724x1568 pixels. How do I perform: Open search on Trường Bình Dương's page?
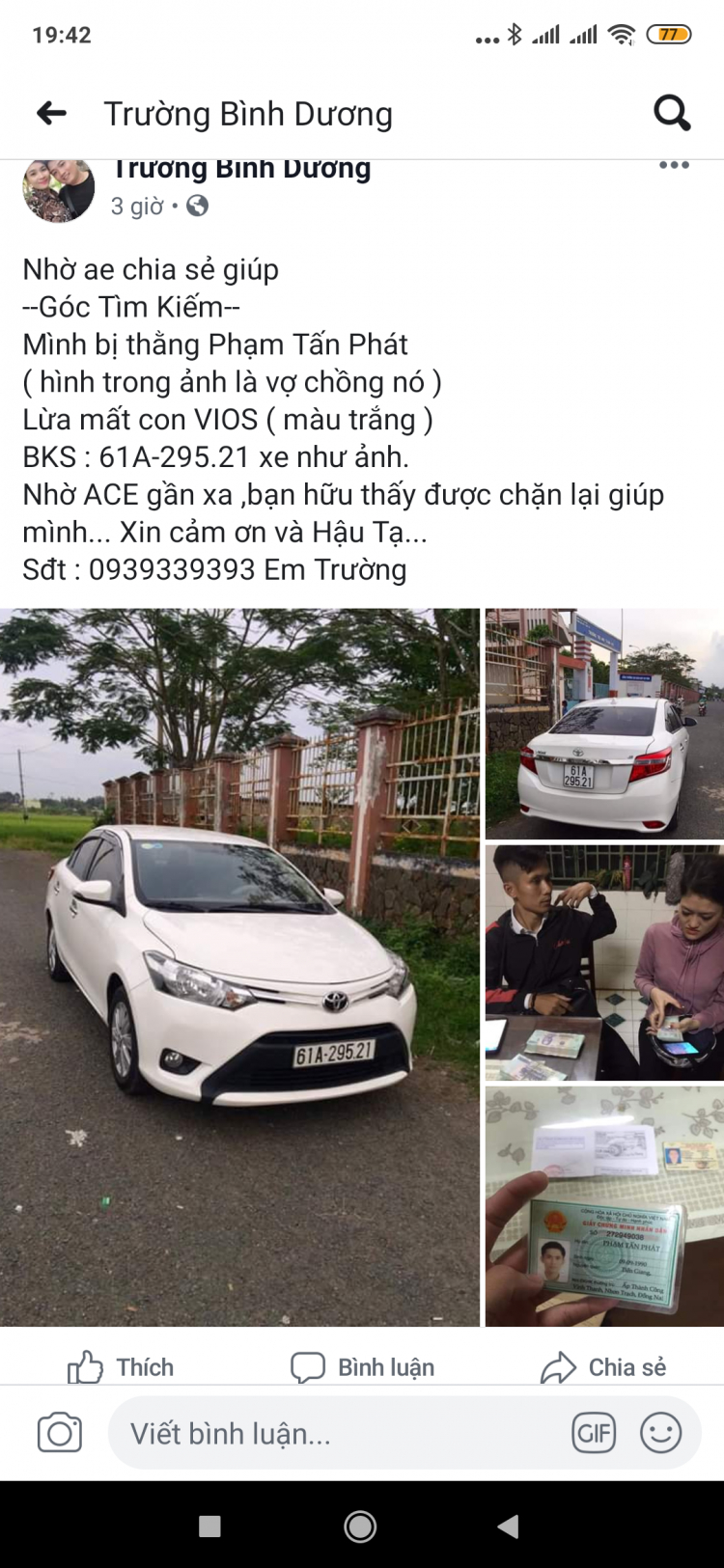672,114
